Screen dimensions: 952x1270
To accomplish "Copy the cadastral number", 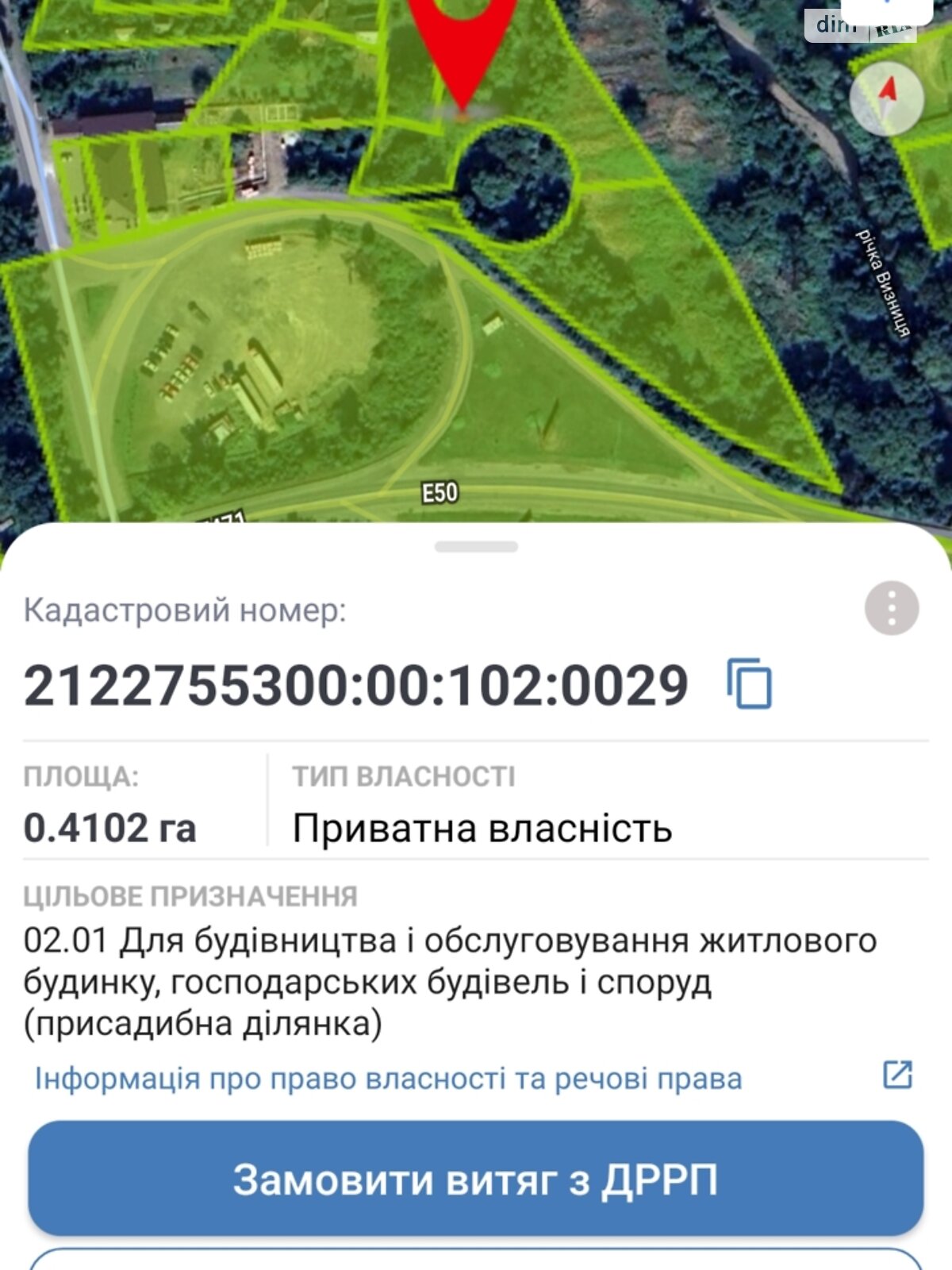I will pyautogui.click(x=750, y=683).
